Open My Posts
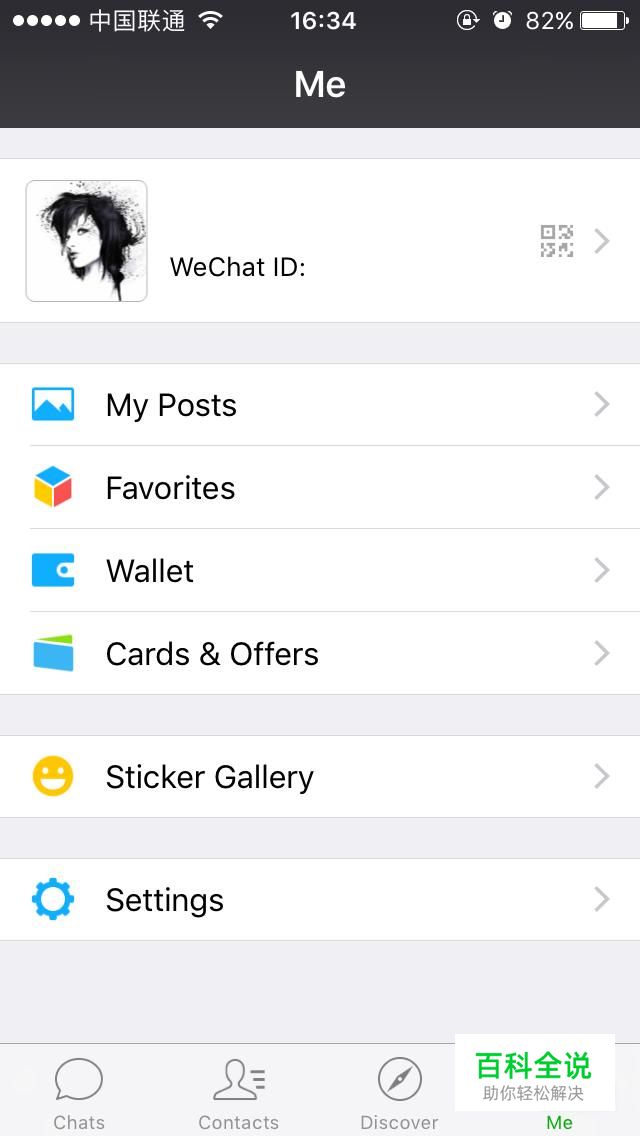The width and height of the screenshot is (640, 1136). pos(320,405)
